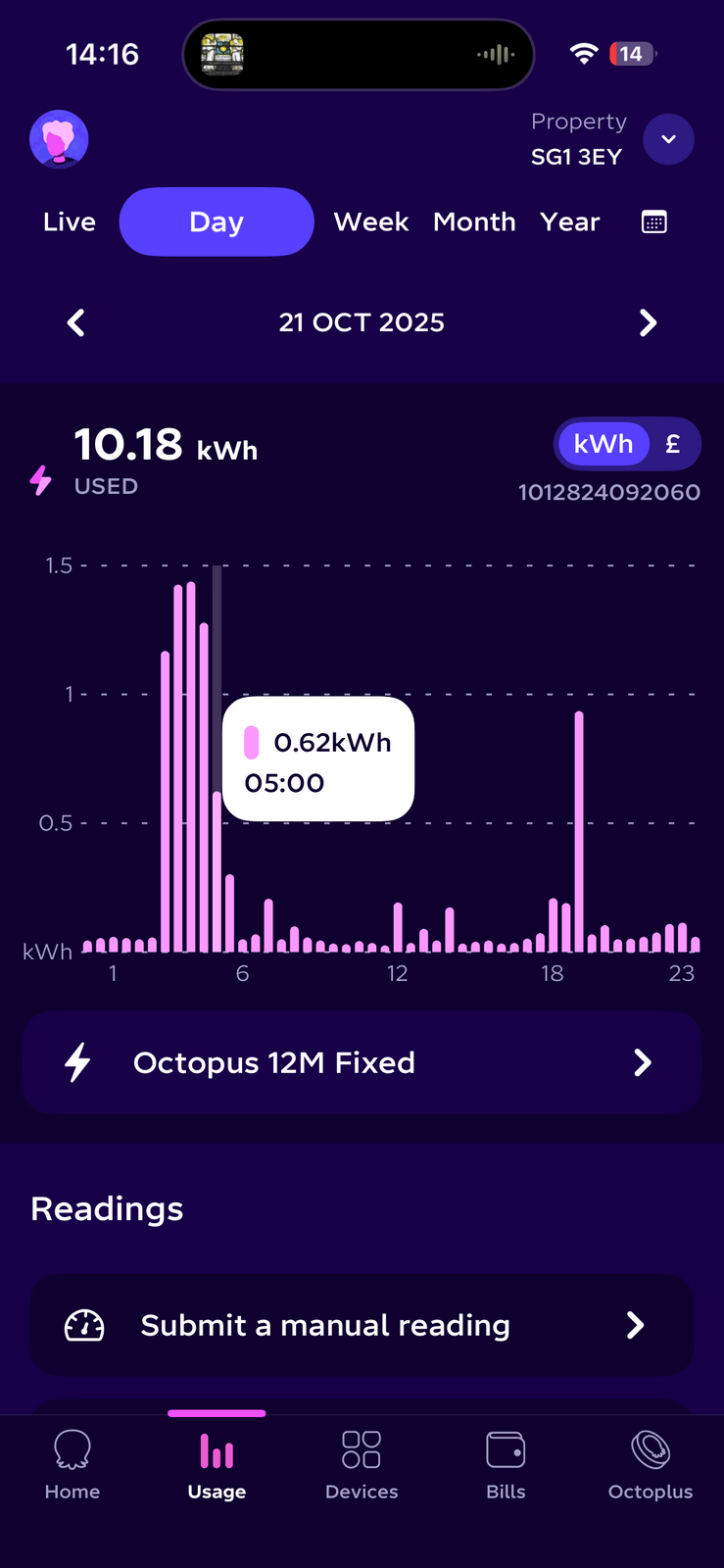Open Submit a manual reading

pyautogui.click(x=362, y=1325)
